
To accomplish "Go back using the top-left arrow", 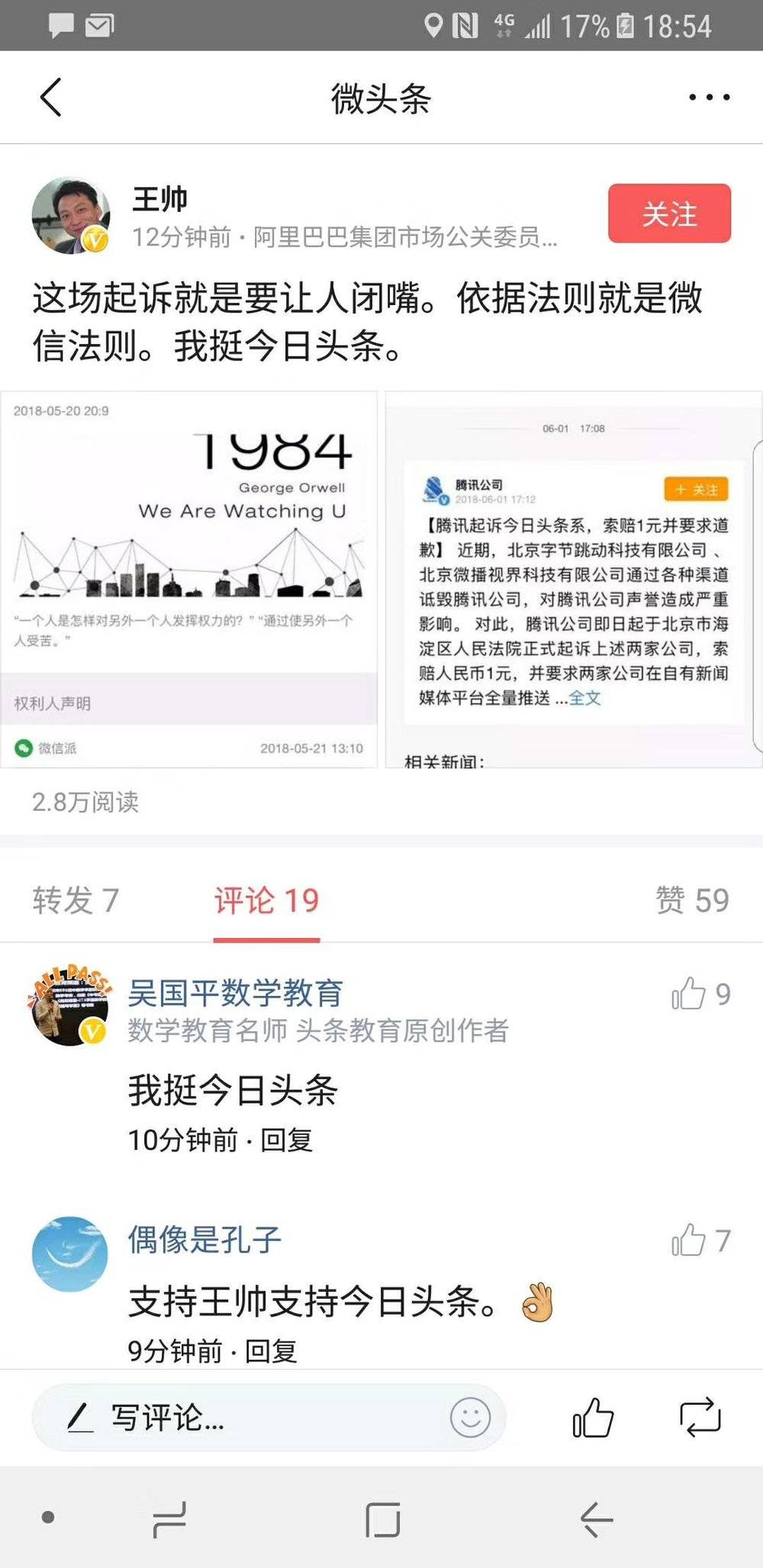I will coord(50,98).
